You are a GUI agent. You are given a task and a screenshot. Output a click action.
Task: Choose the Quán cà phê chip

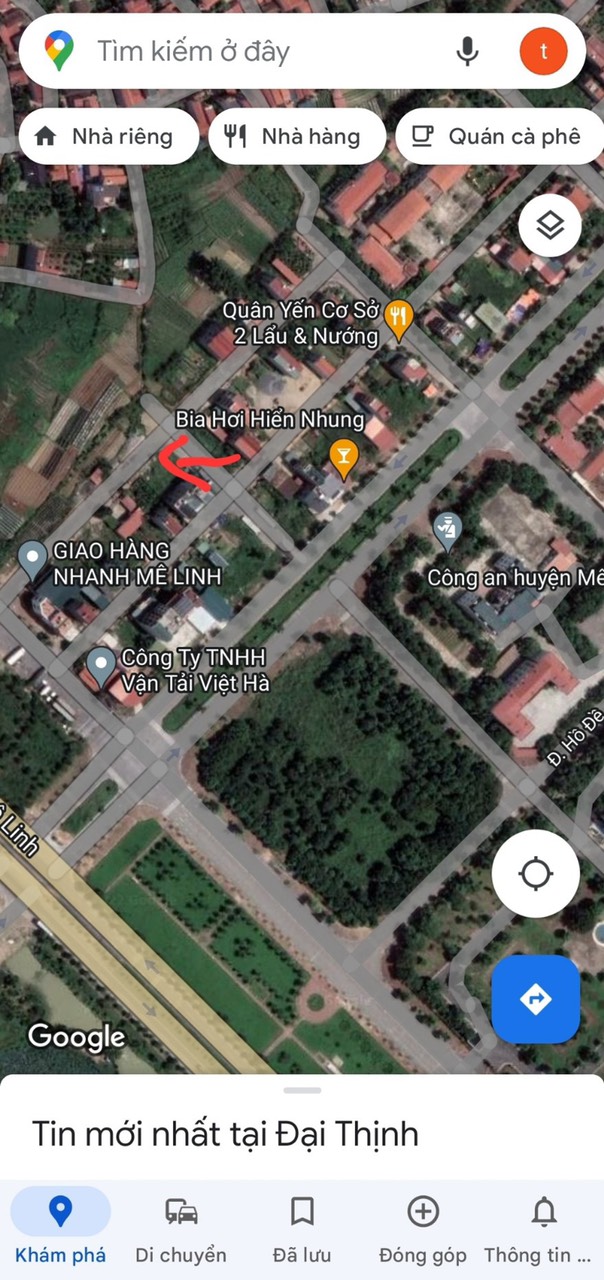500,137
